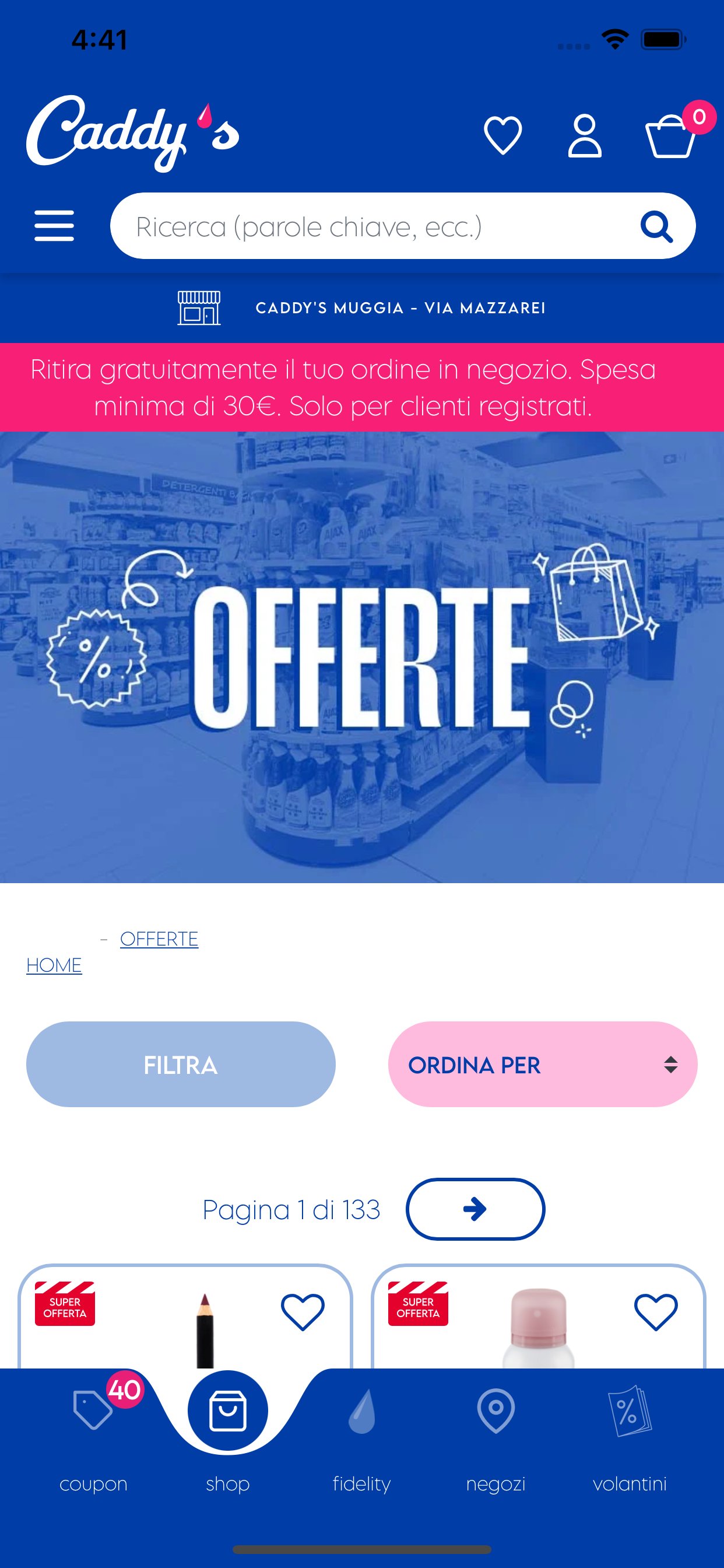Open the hamburger menu
Screen dimensions: 724x1568
pos(54,226)
